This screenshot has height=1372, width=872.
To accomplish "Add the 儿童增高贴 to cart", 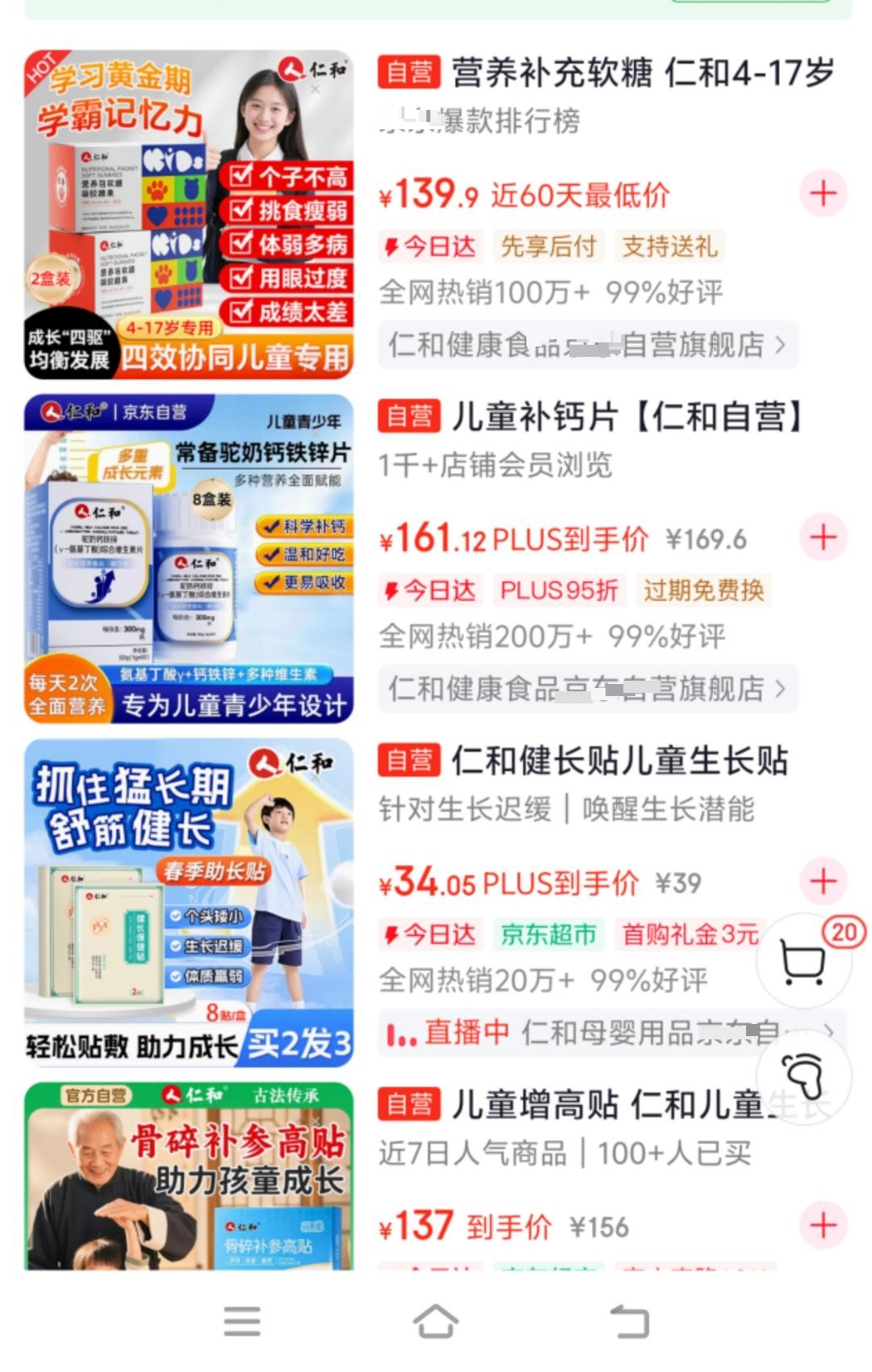I will 823,1226.
